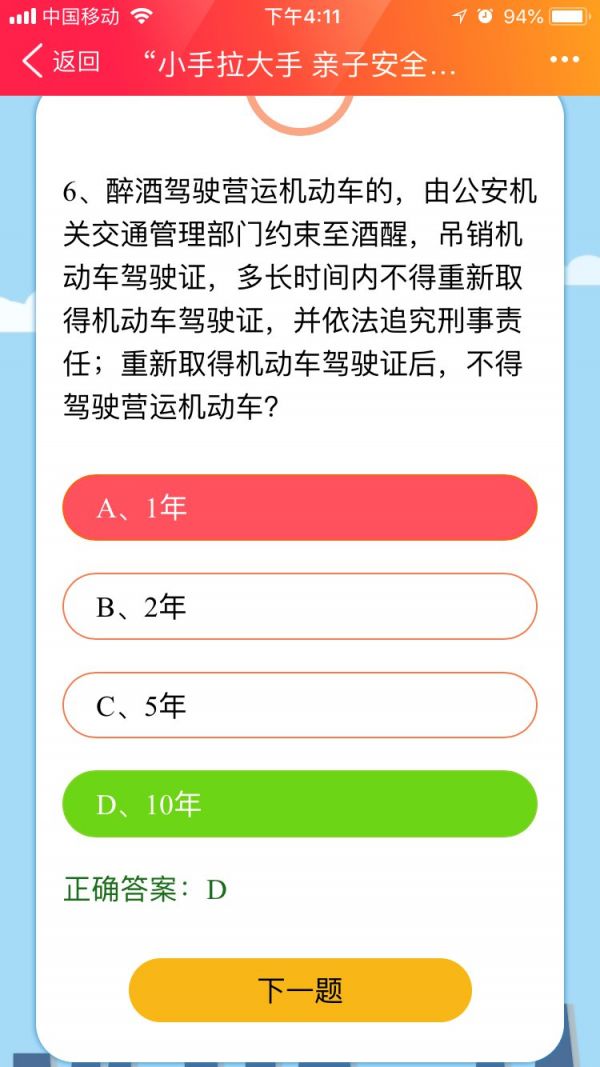Pick answer C、5年
The width and height of the screenshot is (600, 1067).
(x=300, y=705)
